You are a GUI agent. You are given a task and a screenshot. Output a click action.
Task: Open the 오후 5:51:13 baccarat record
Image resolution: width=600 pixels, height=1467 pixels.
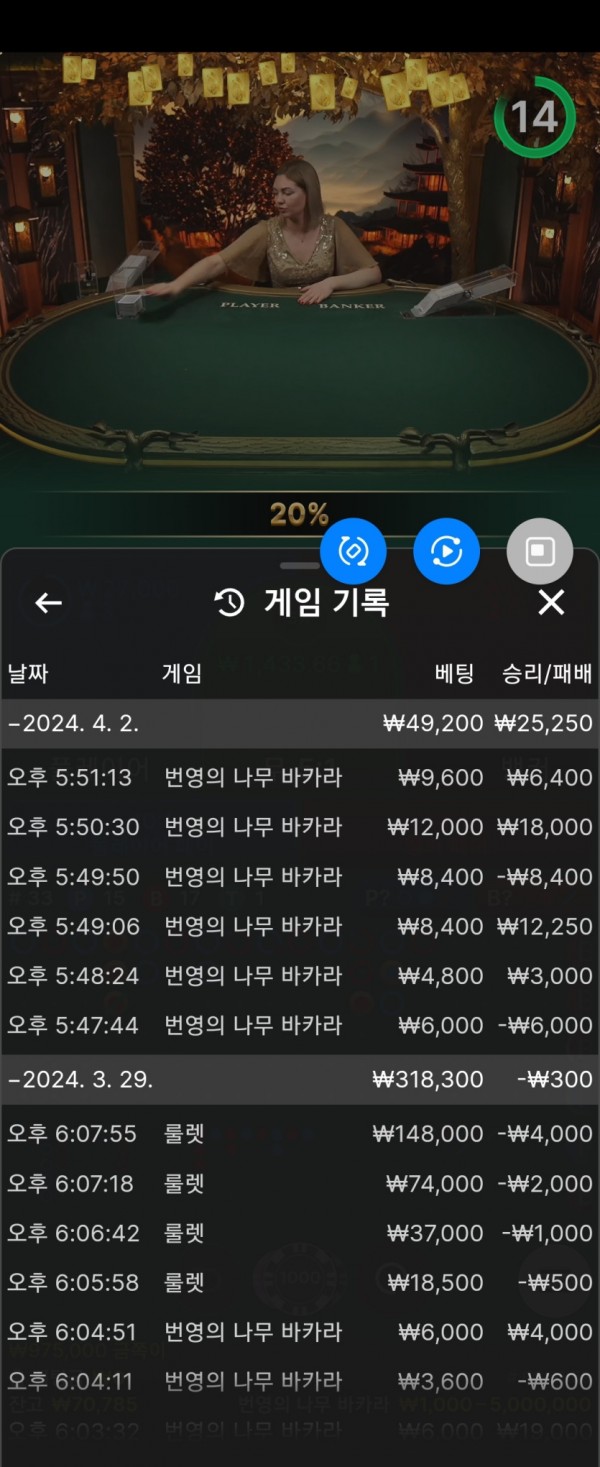pos(300,777)
